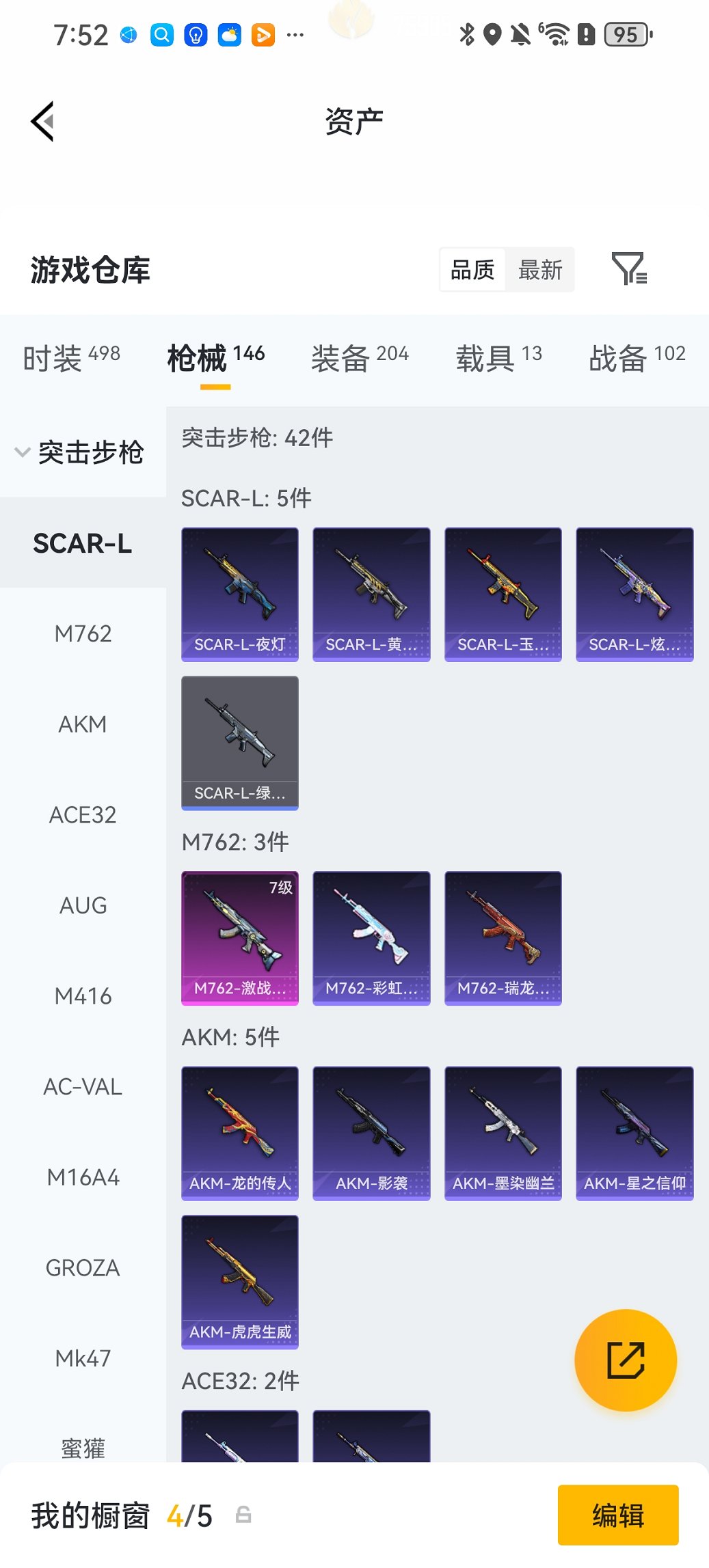This screenshot has height=1568, width=709.
Task: Click the Bluetooth icon in the status bar
Action: click(468, 33)
